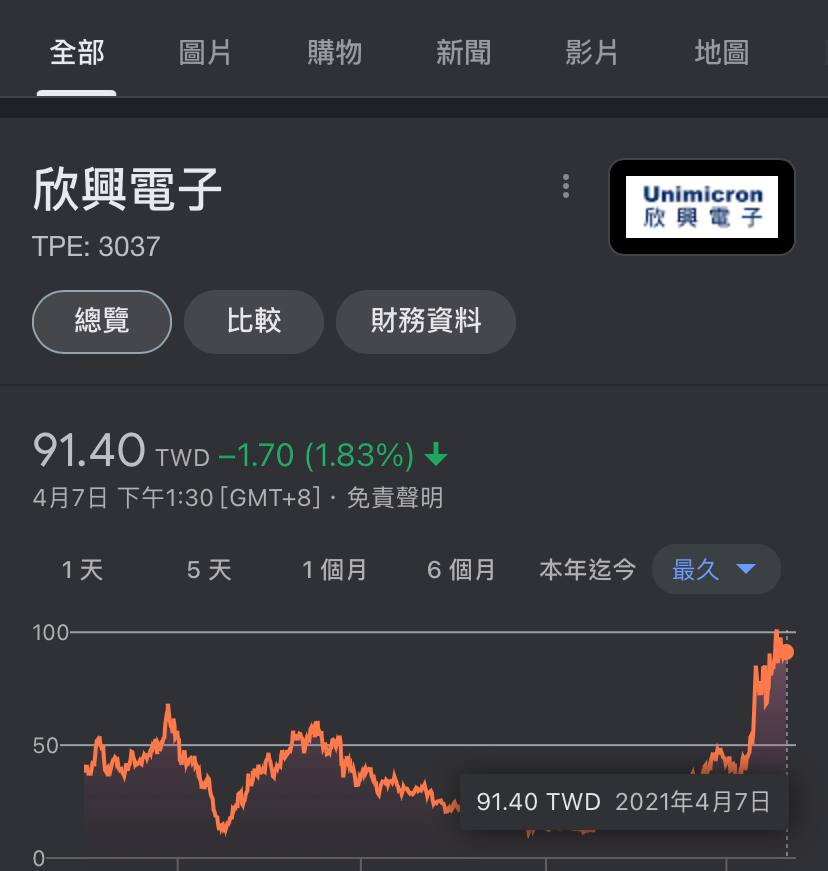Show 新聞 results

tap(463, 53)
